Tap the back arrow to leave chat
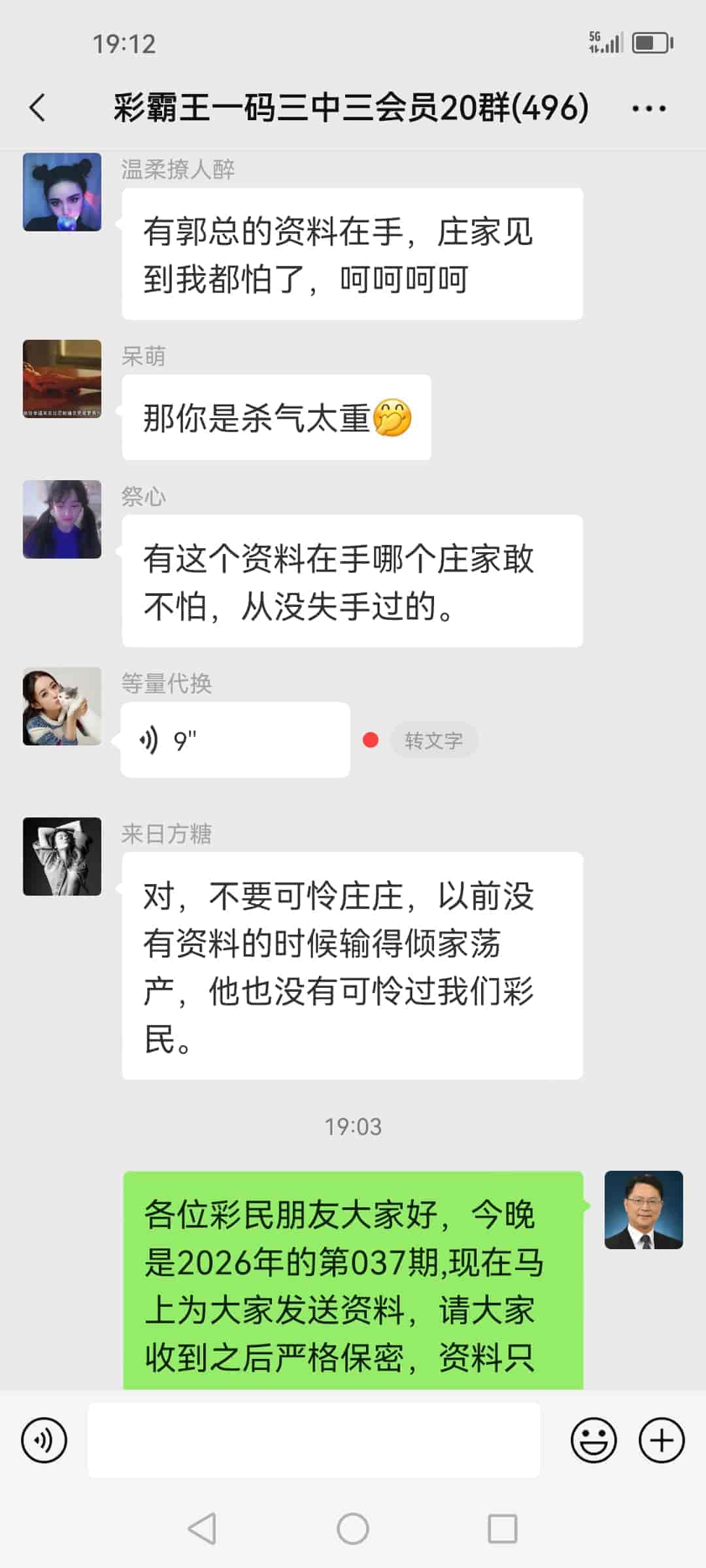The height and width of the screenshot is (1568, 706). (37, 108)
